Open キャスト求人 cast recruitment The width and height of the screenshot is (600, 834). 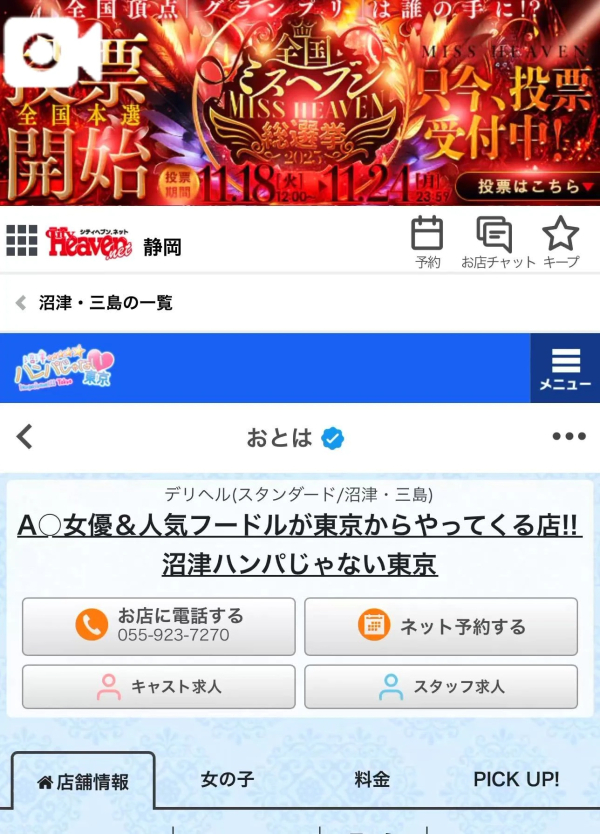pos(159,687)
